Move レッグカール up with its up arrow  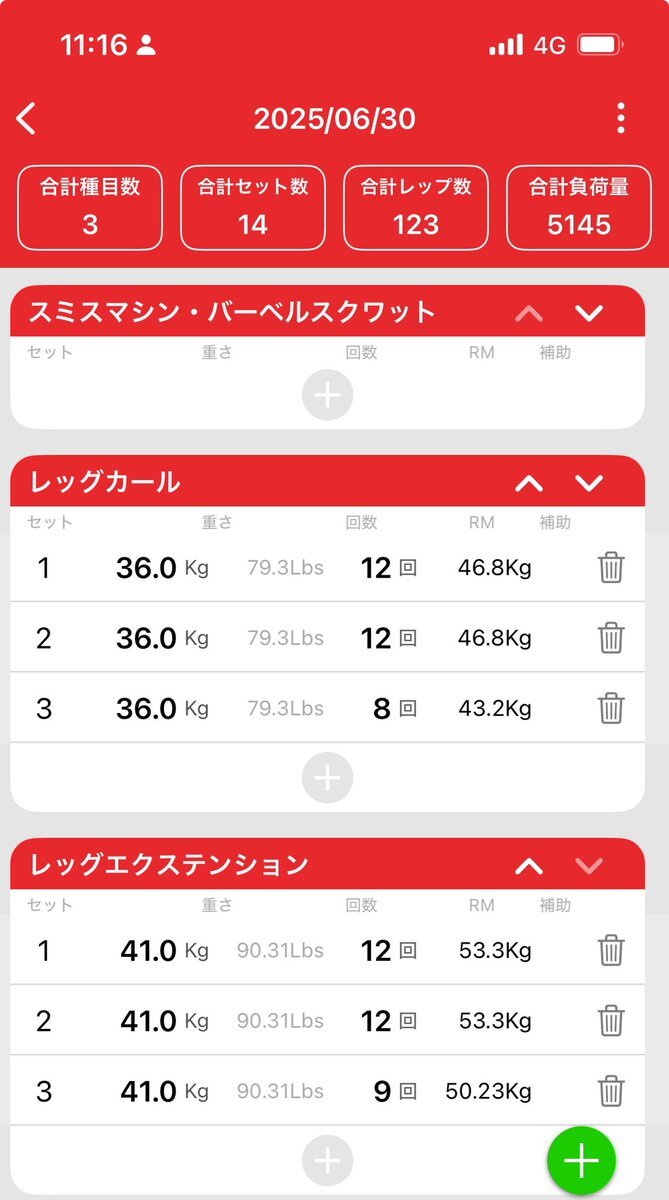pyautogui.click(x=528, y=483)
